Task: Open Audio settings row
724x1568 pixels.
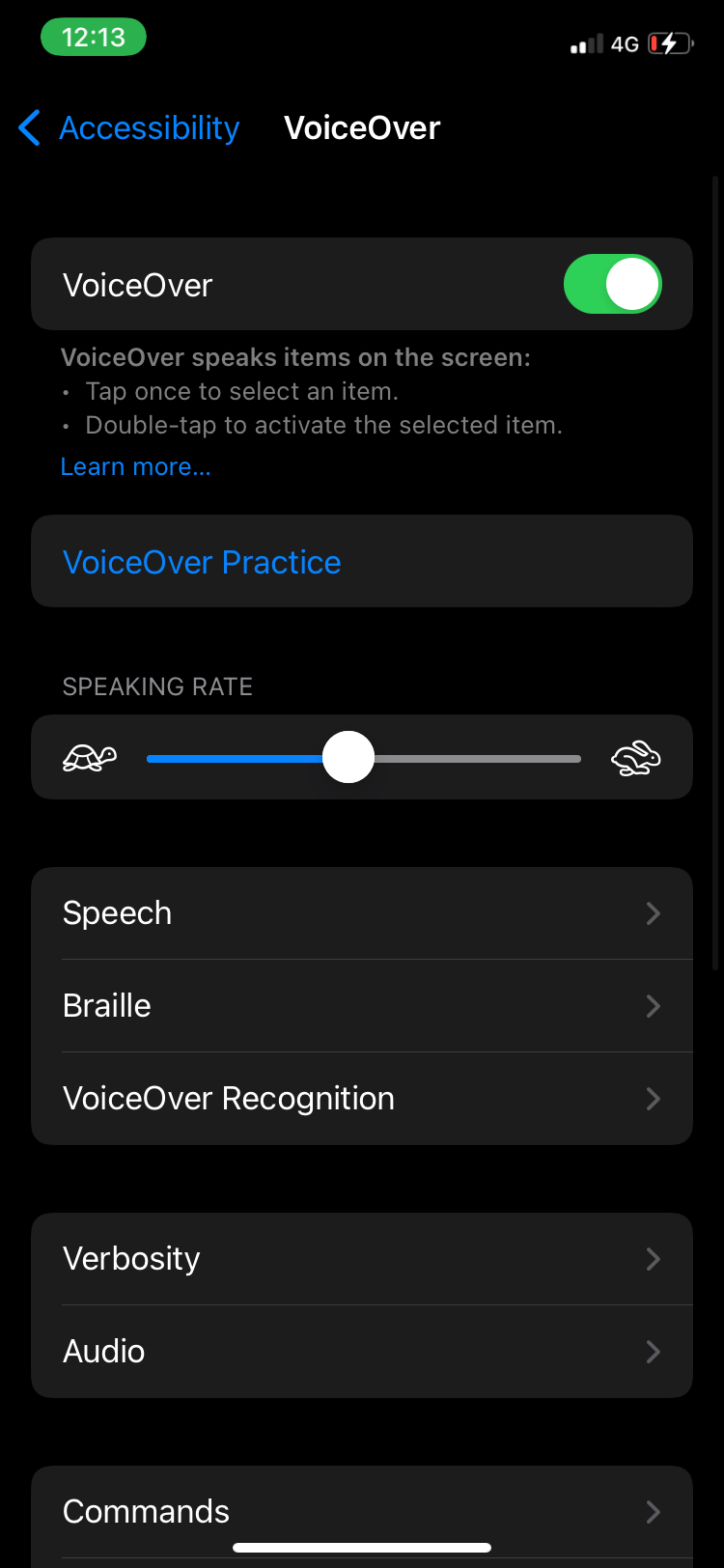Action: 362,1351
